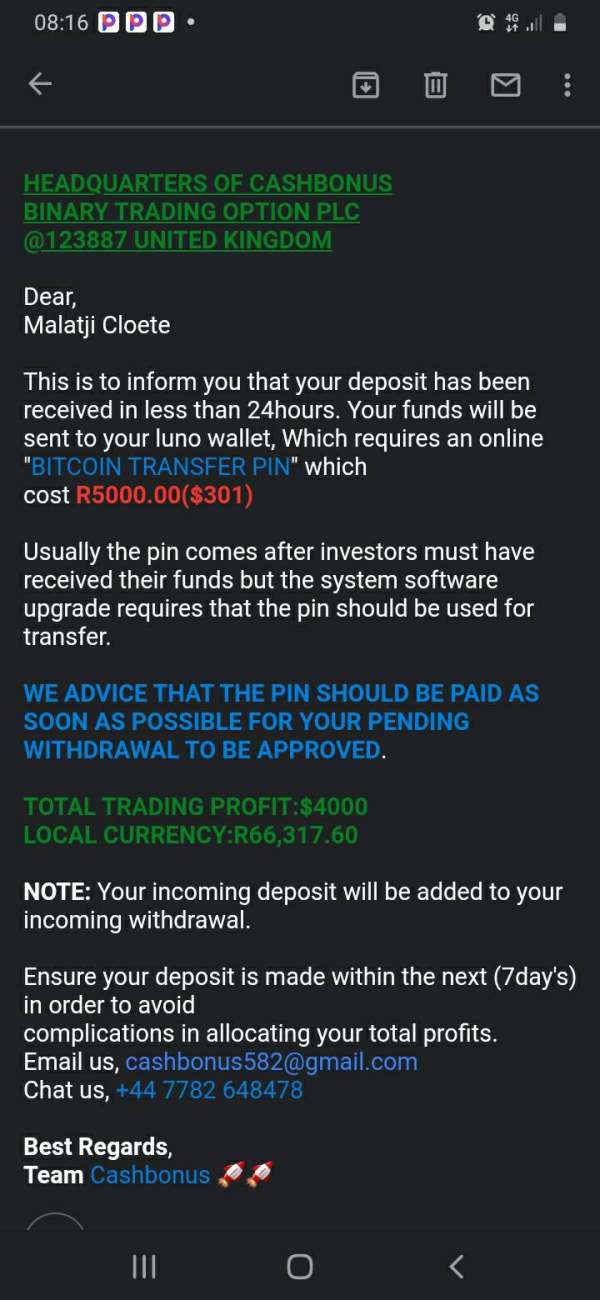Screen dimensions: 600x1300
Task: Tap the system home button
Action: pyautogui.click(x=300, y=1267)
